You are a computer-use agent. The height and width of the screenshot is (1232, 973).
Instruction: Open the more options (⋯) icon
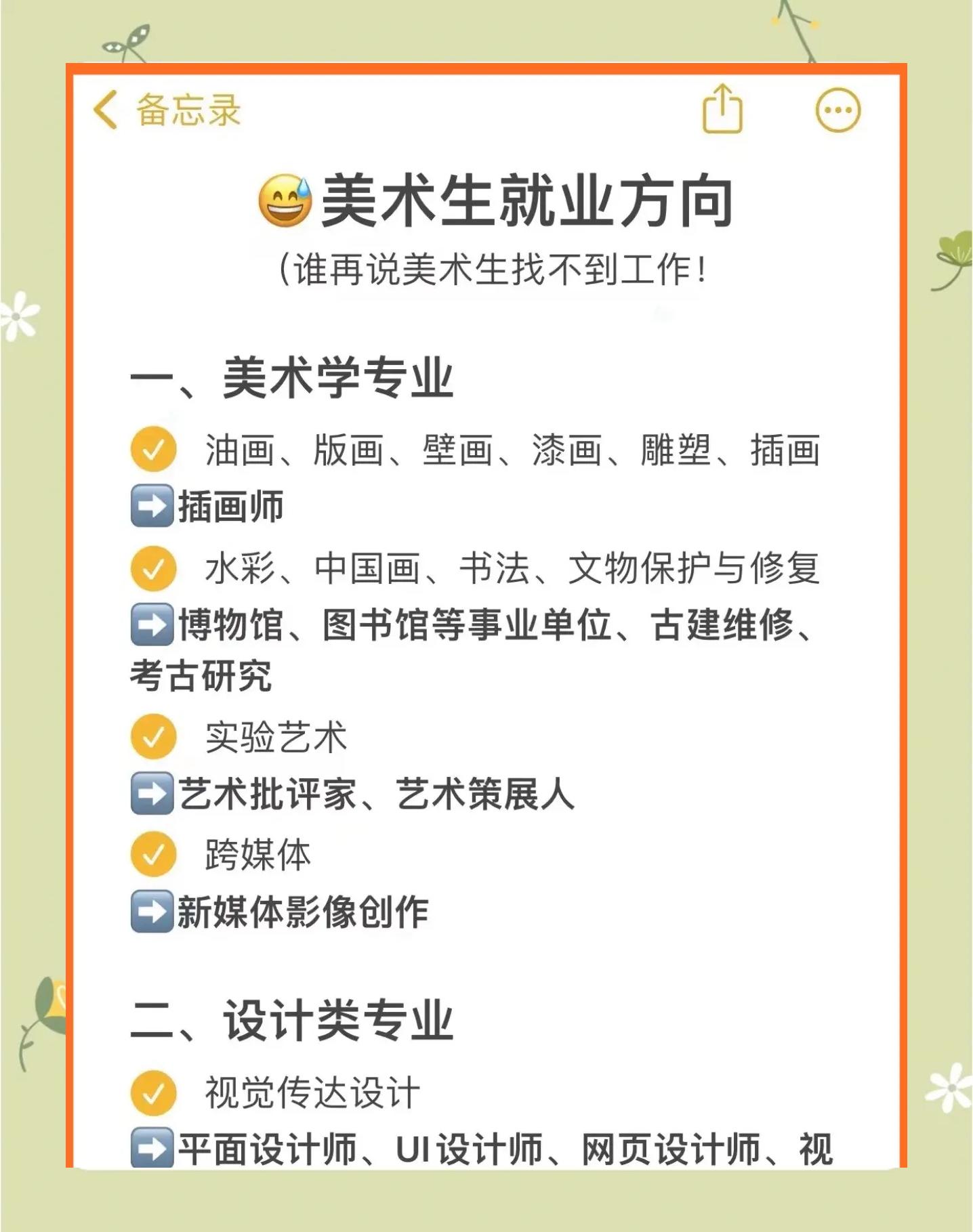(839, 111)
